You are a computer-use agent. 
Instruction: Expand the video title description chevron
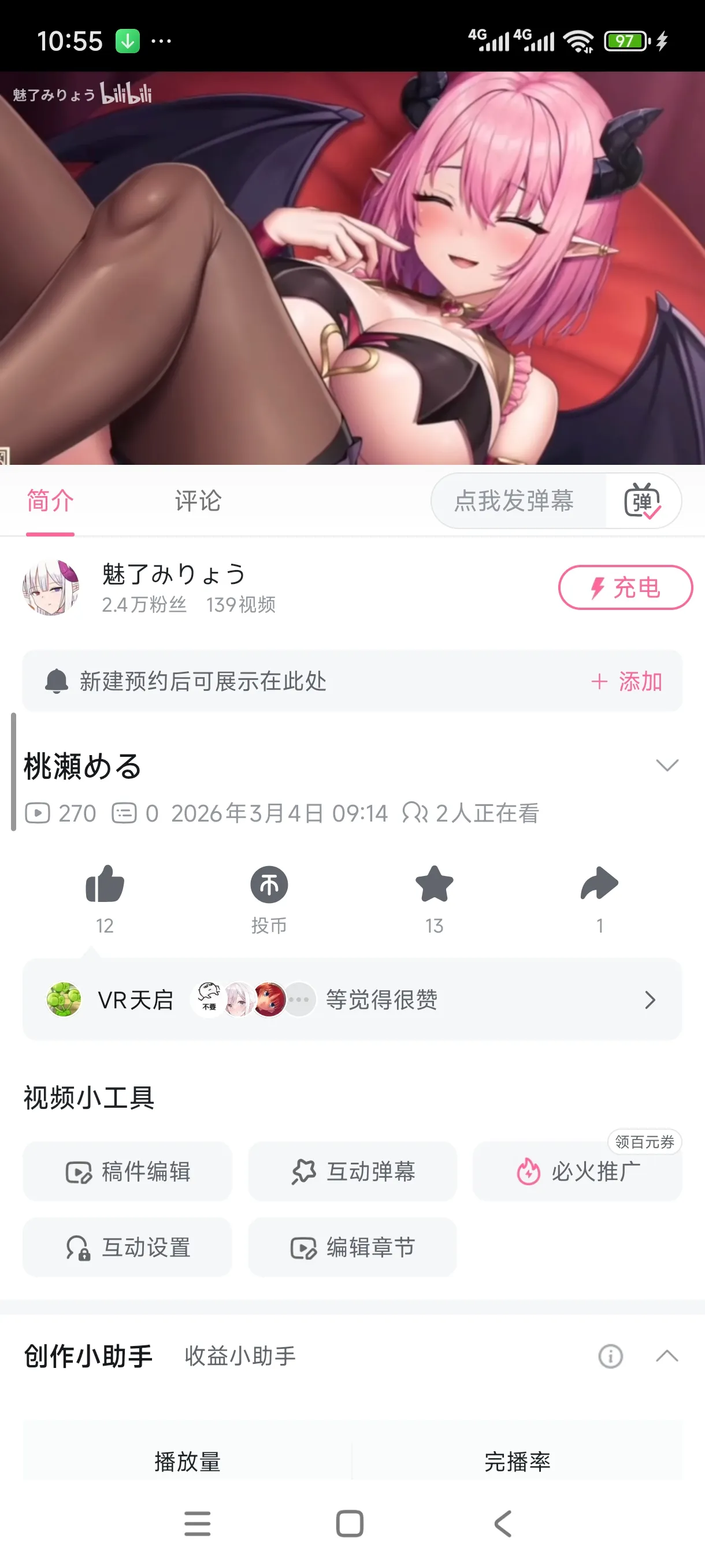667,765
